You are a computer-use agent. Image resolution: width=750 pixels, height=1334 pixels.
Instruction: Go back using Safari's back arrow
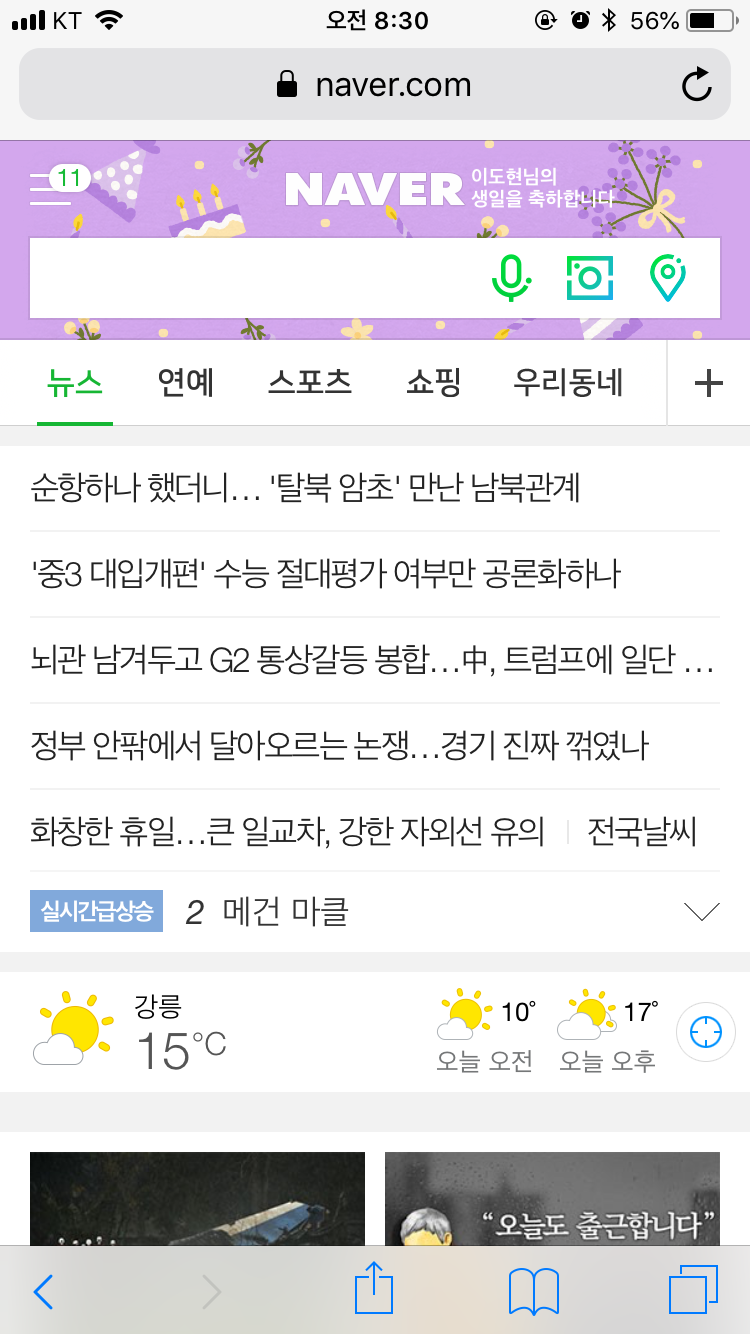(x=42, y=1292)
